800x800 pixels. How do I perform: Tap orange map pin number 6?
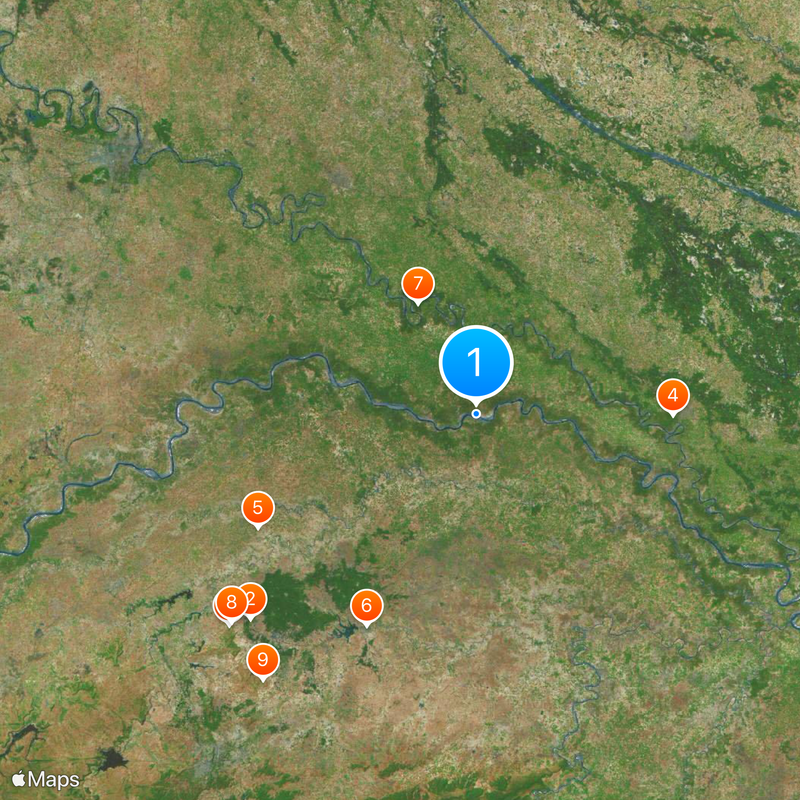(x=366, y=605)
